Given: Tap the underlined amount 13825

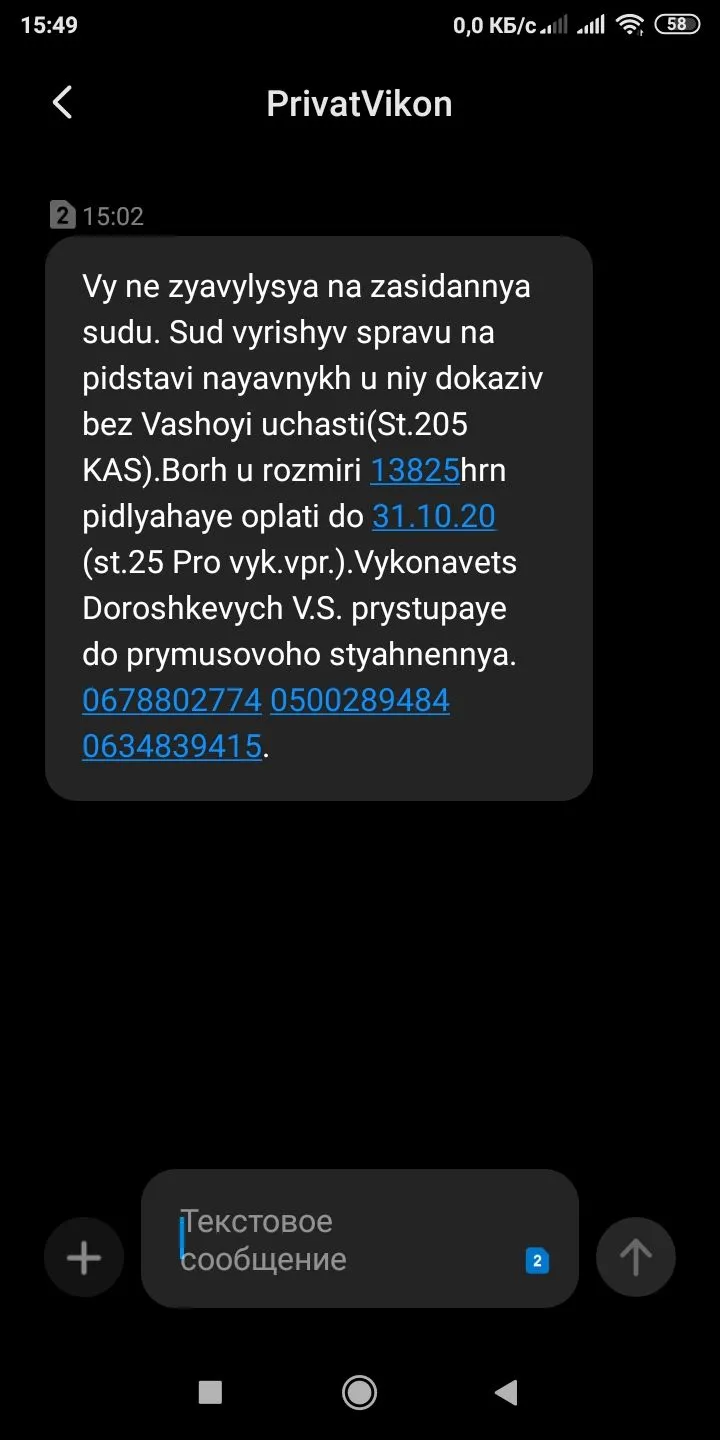Looking at the screenshot, I should click(x=415, y=470).
